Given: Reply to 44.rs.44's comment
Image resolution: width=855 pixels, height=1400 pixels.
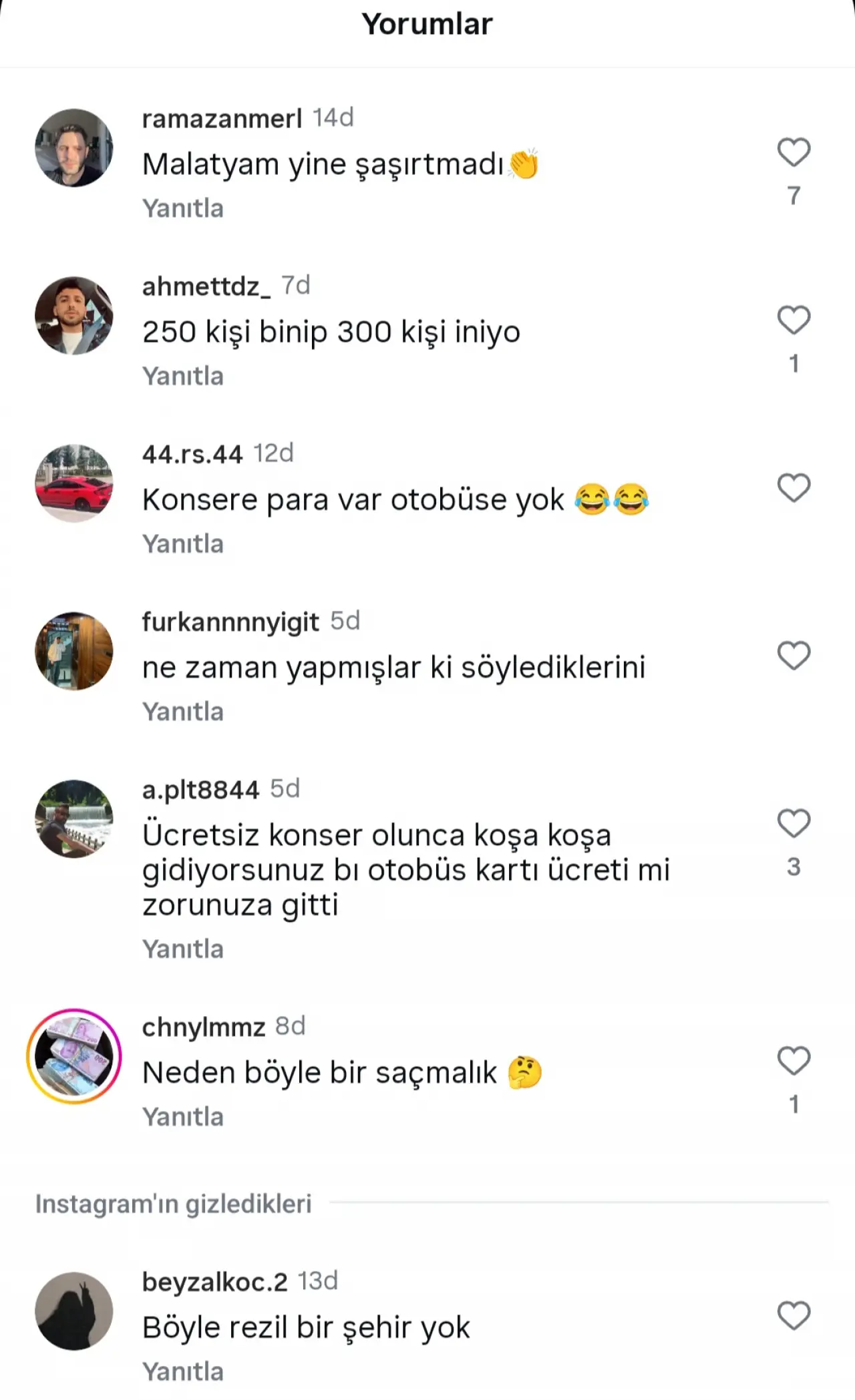Looking at the screenshot, I should click(183, 544).
